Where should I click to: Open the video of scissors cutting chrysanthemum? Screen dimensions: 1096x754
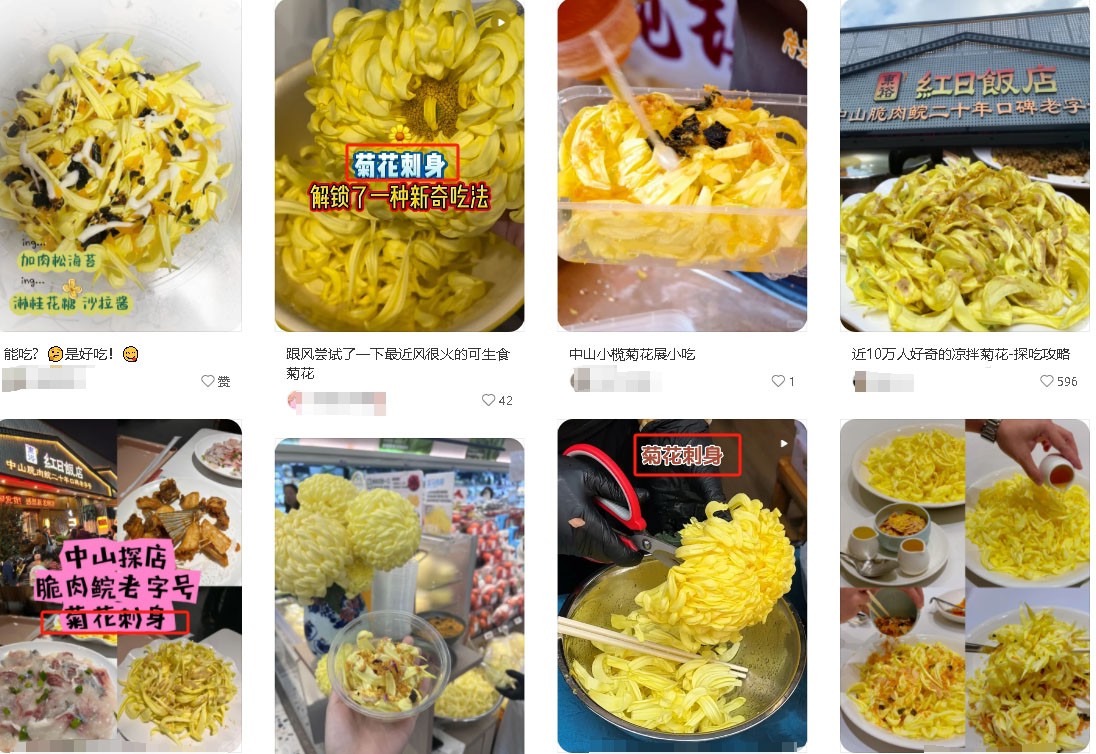point(682,585)
